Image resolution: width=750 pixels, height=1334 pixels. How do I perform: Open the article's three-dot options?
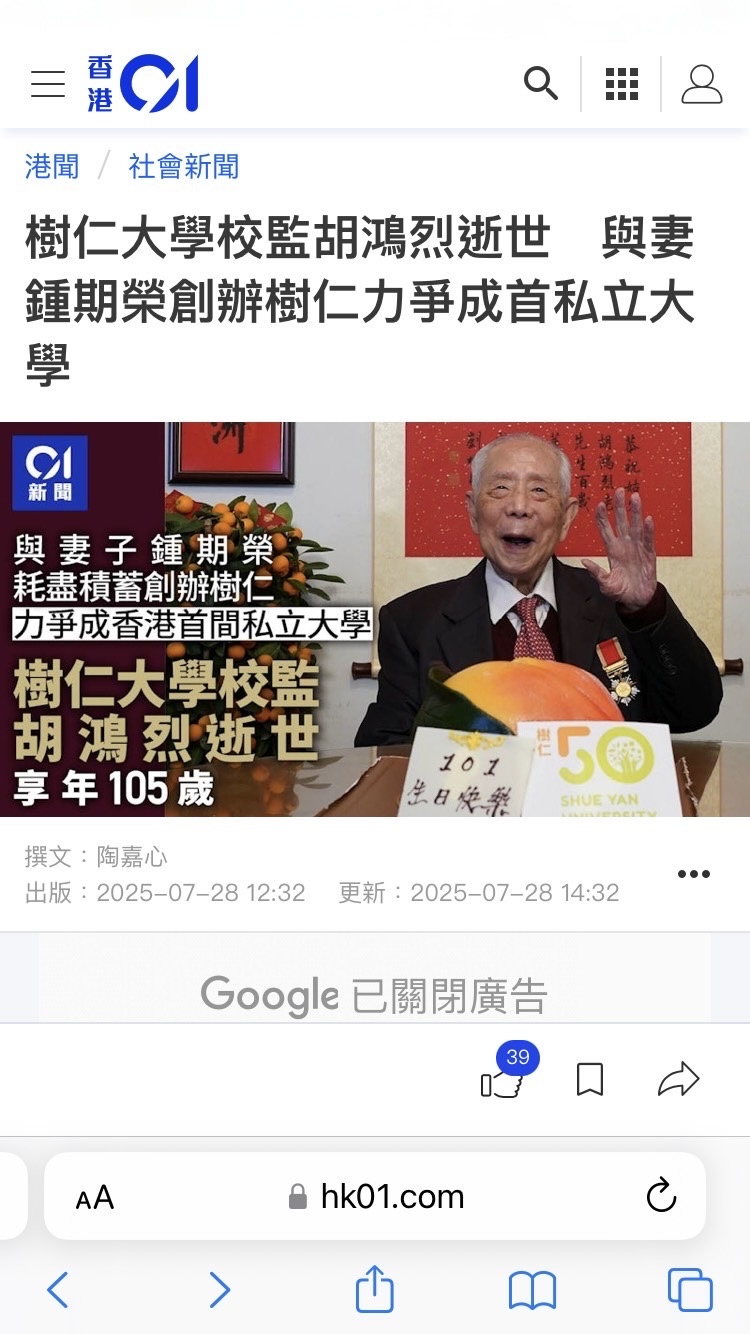click(693, 874)
